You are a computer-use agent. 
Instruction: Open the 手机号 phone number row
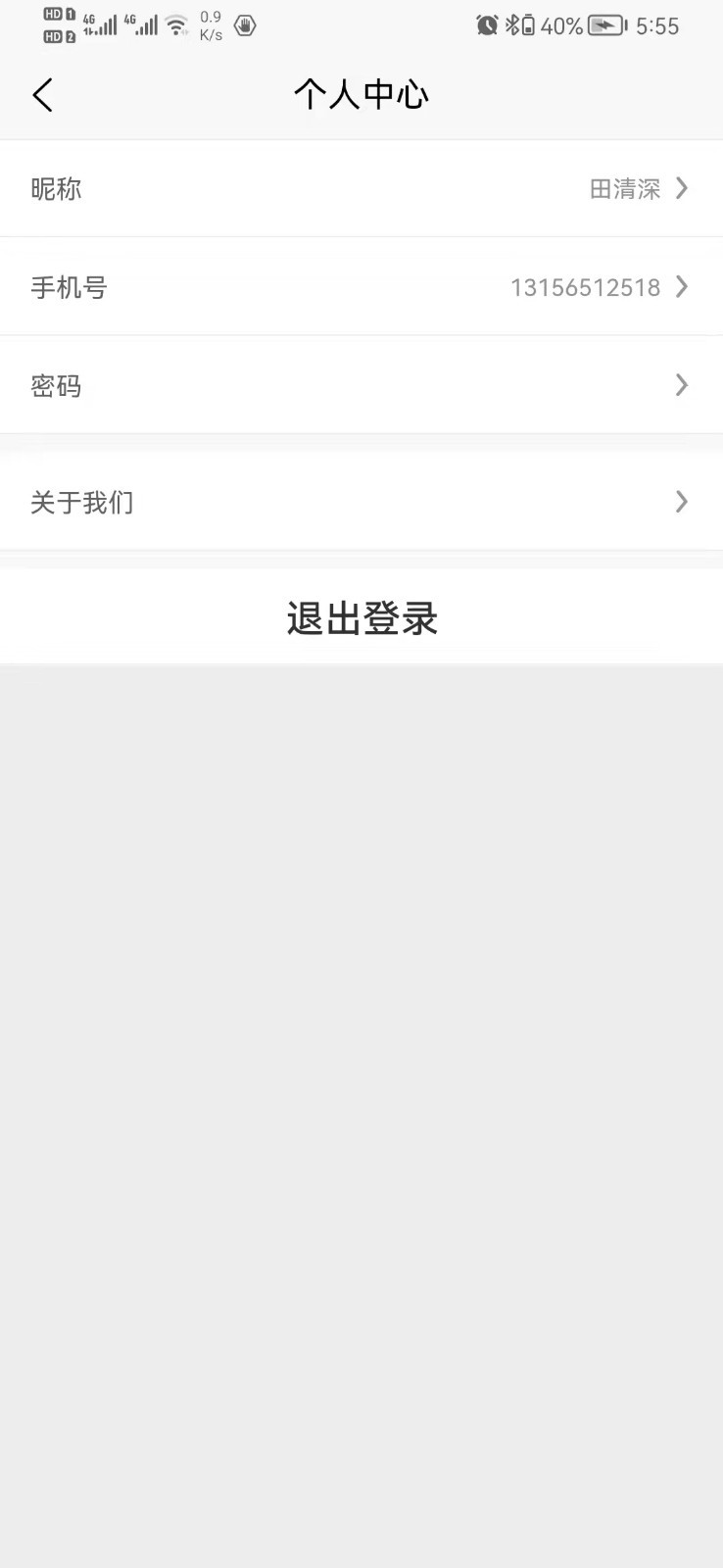pos(361,287)
